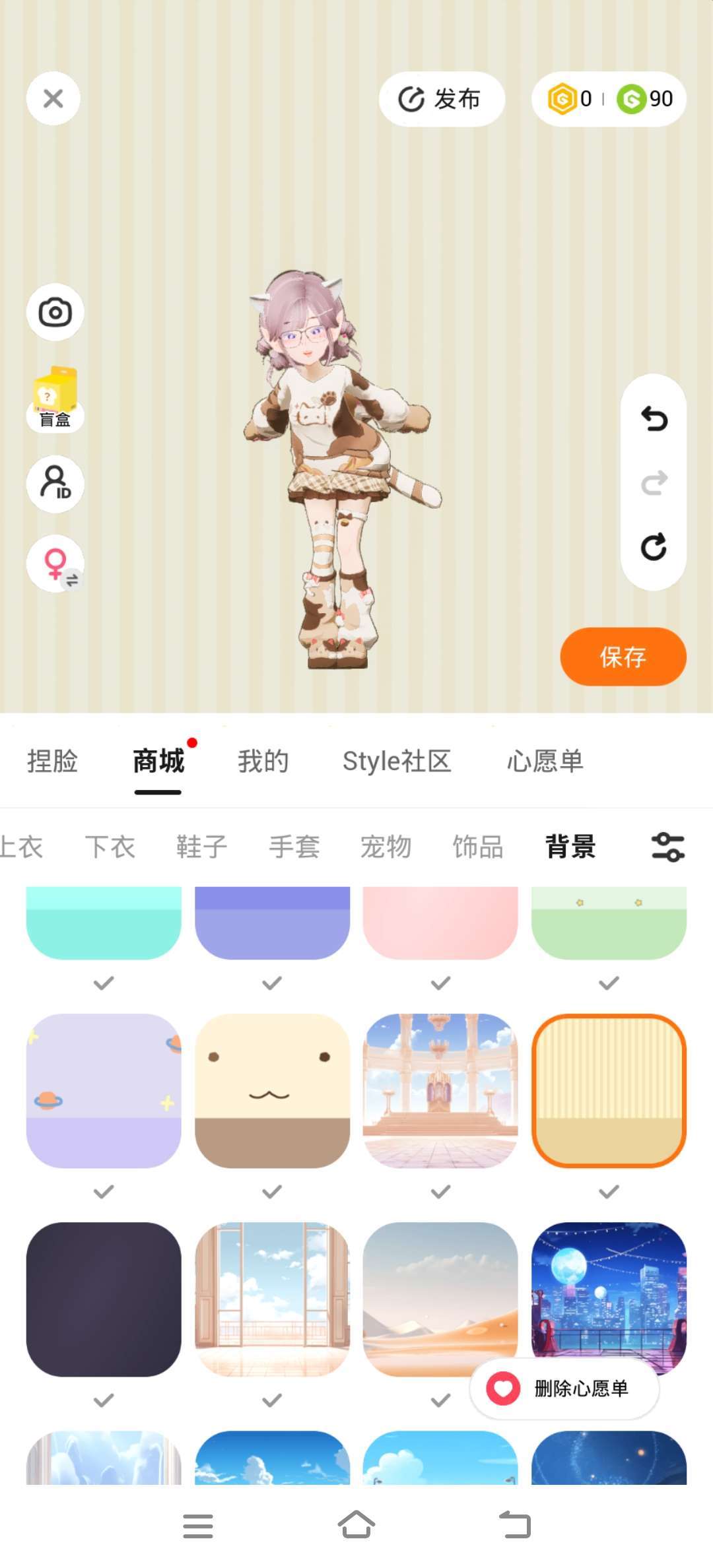
Task: Go to the 我的 tab
Action: (263, 761)
